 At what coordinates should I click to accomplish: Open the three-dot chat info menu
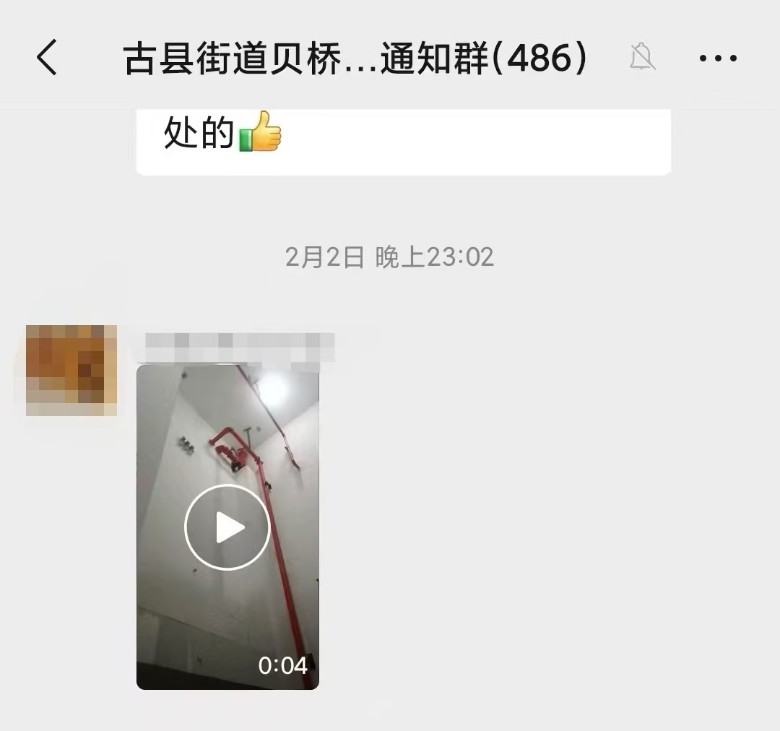(718, 59)
